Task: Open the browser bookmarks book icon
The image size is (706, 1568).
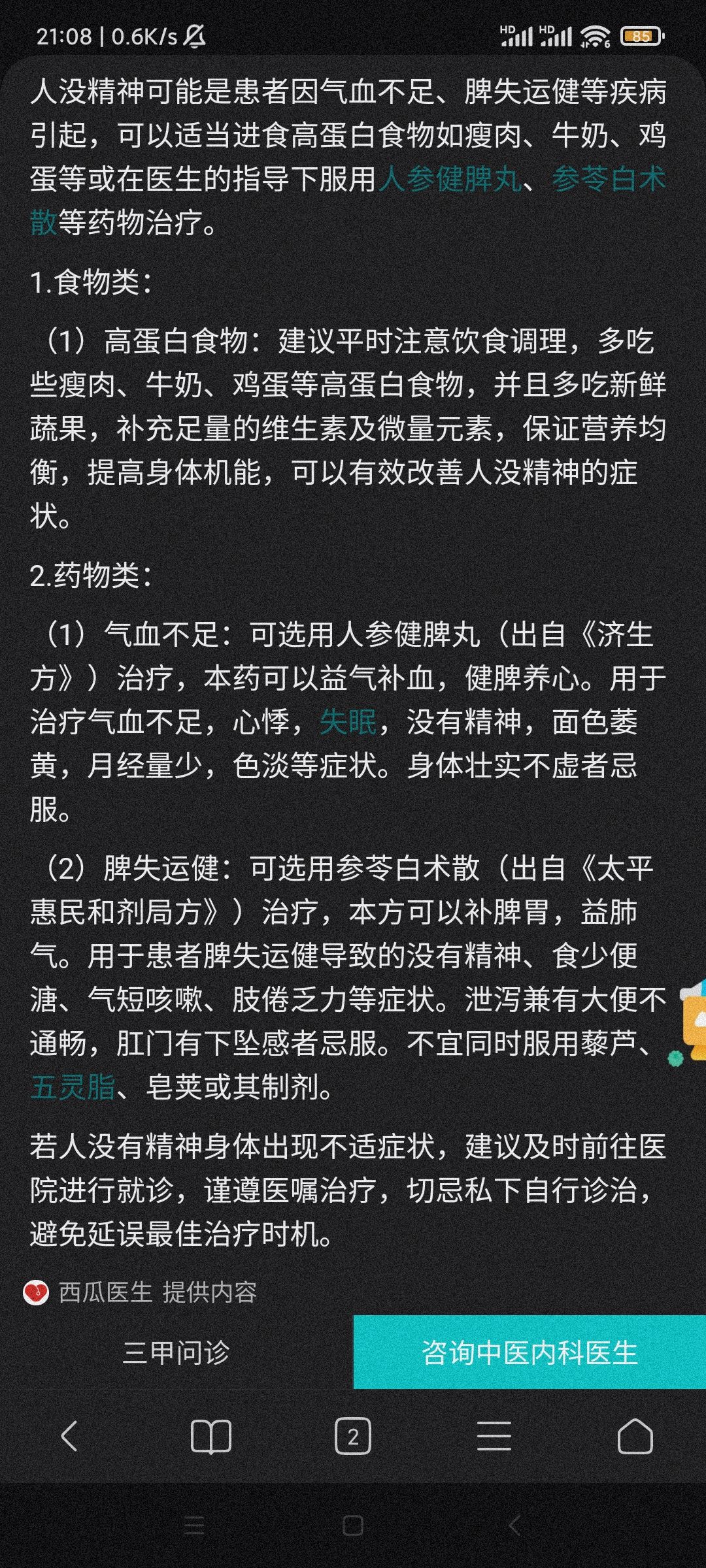Action: pos(210,1437)
